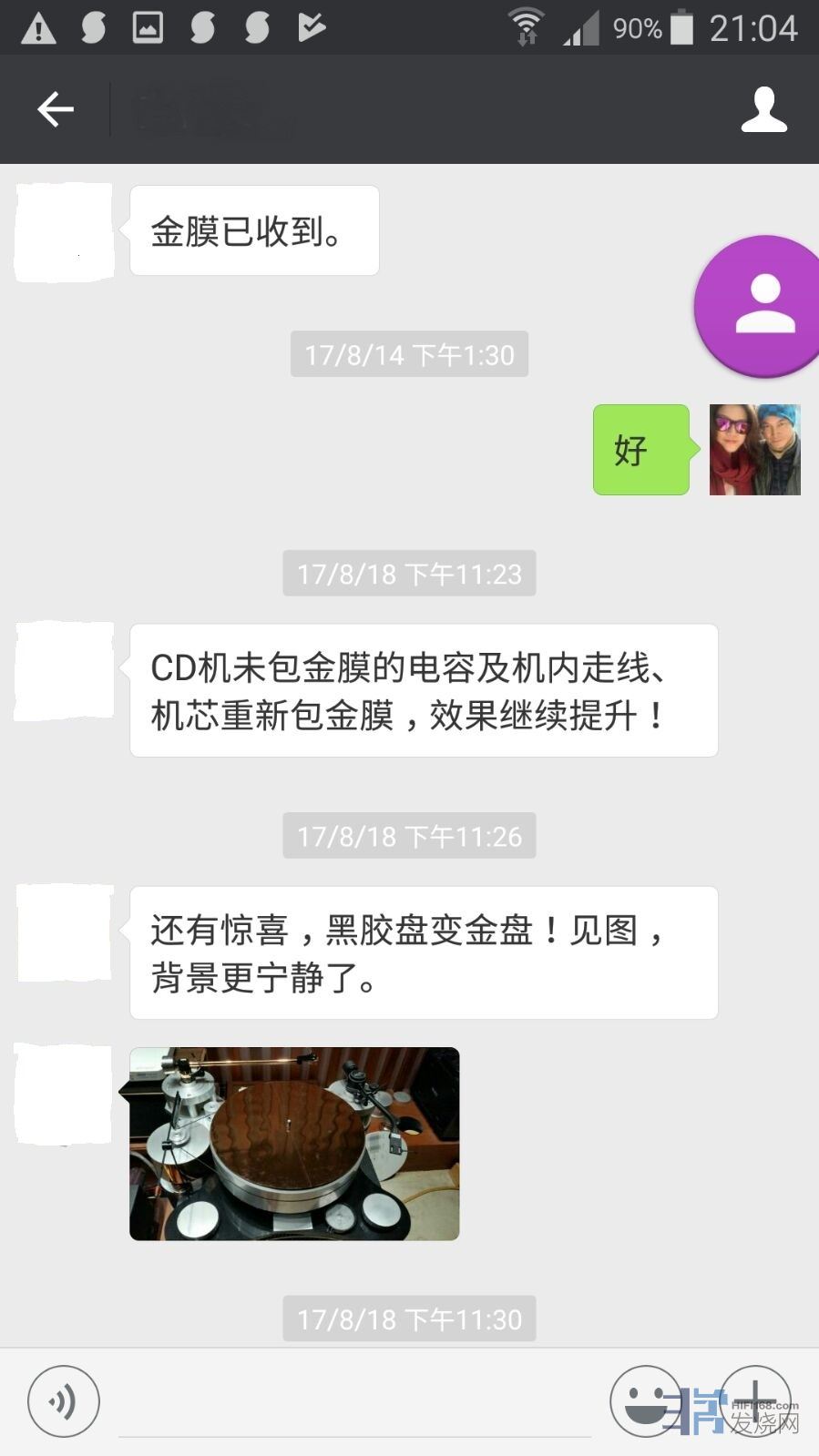The height and width of the screenshot is (1456, 819).
Task: Open my own avatar next to 好
Action: pos(754,450)
